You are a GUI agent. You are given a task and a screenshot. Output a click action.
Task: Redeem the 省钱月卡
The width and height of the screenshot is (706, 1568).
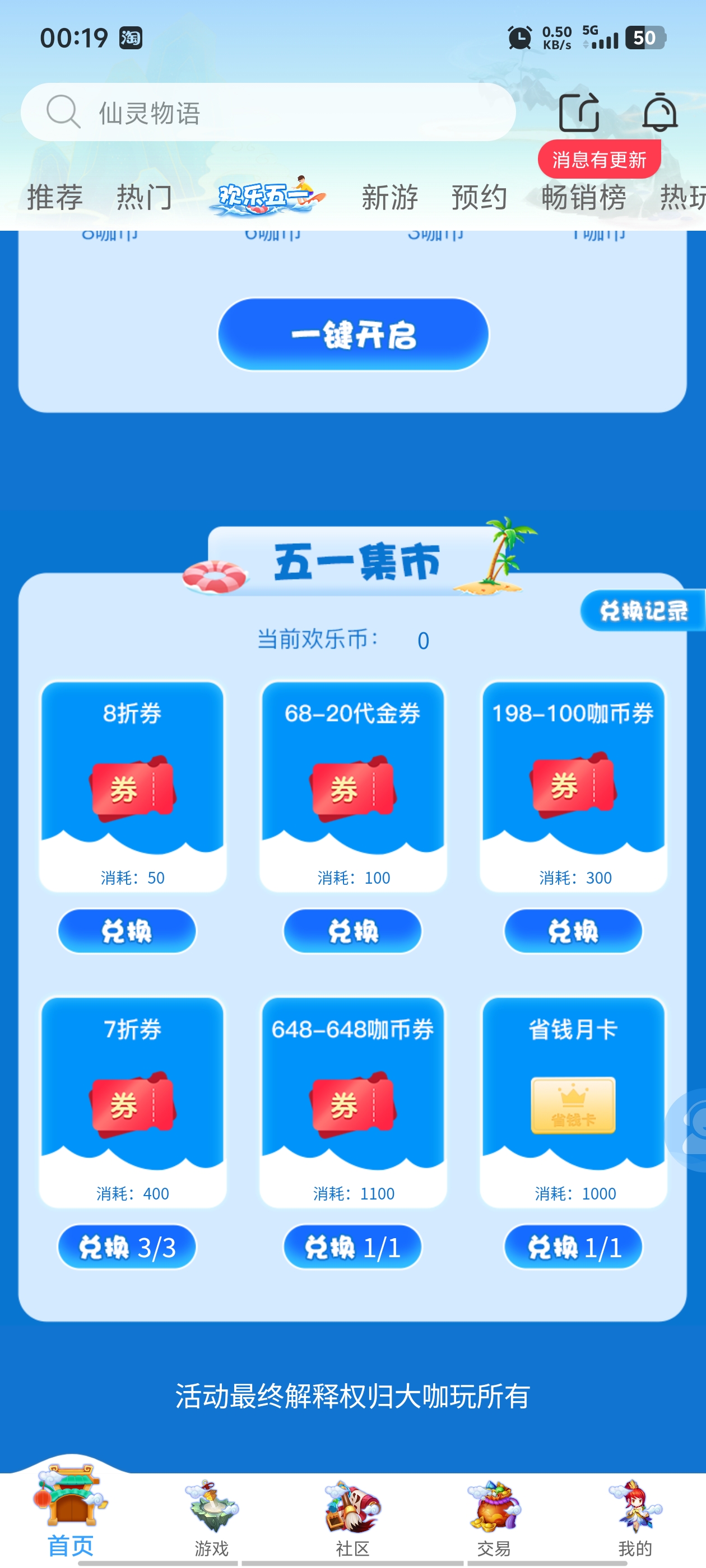coord(573,1247)
